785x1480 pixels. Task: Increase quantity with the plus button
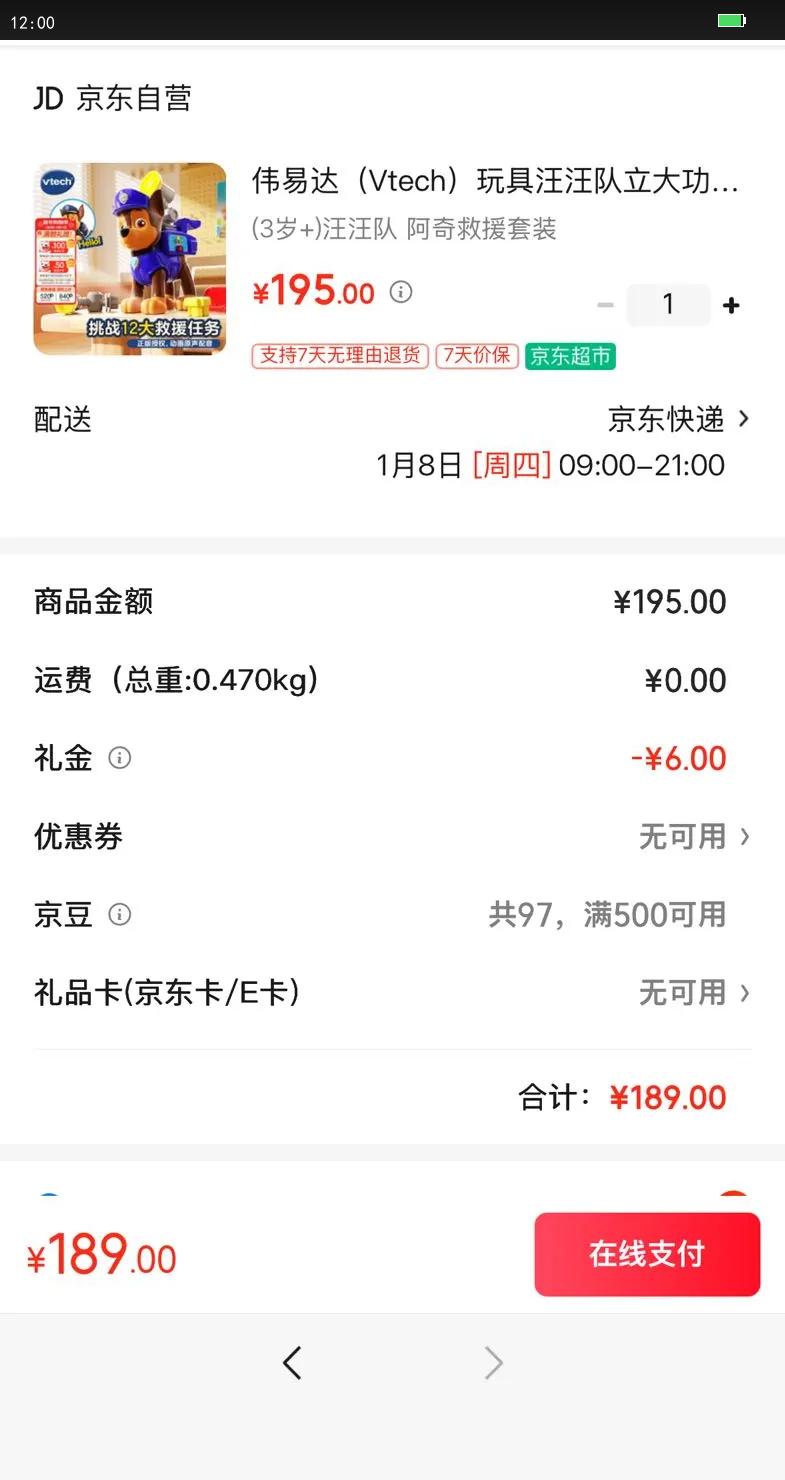pos(731,305)
